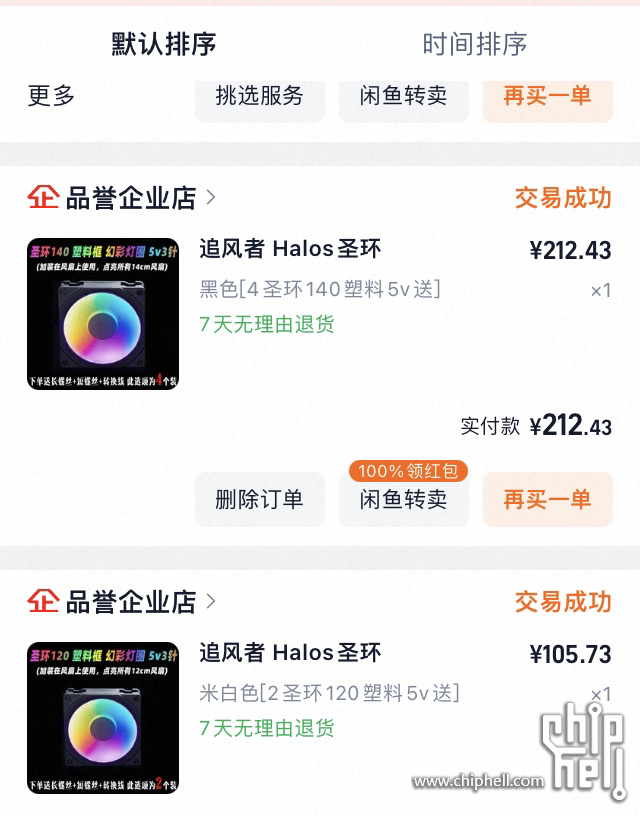
Task: Open the 更多 options
Action: pos(52,96)
